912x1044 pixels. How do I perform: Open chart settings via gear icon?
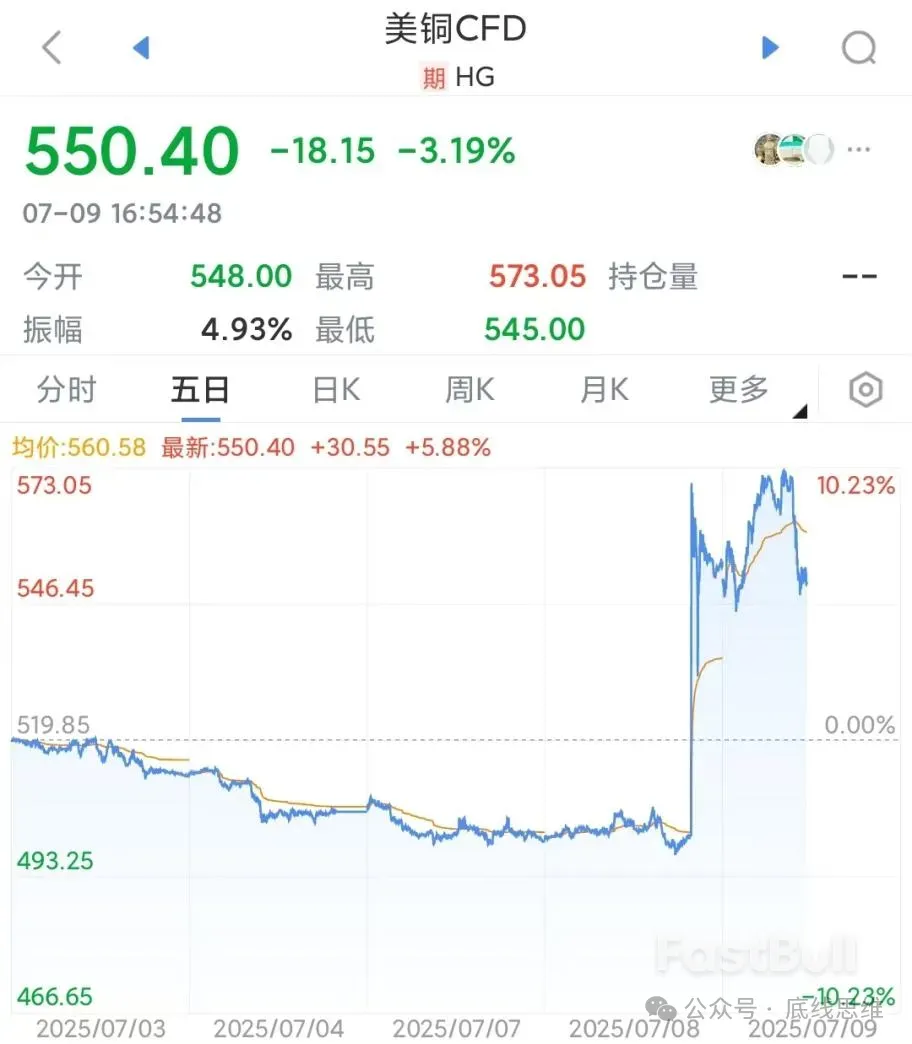click(864, 390)
